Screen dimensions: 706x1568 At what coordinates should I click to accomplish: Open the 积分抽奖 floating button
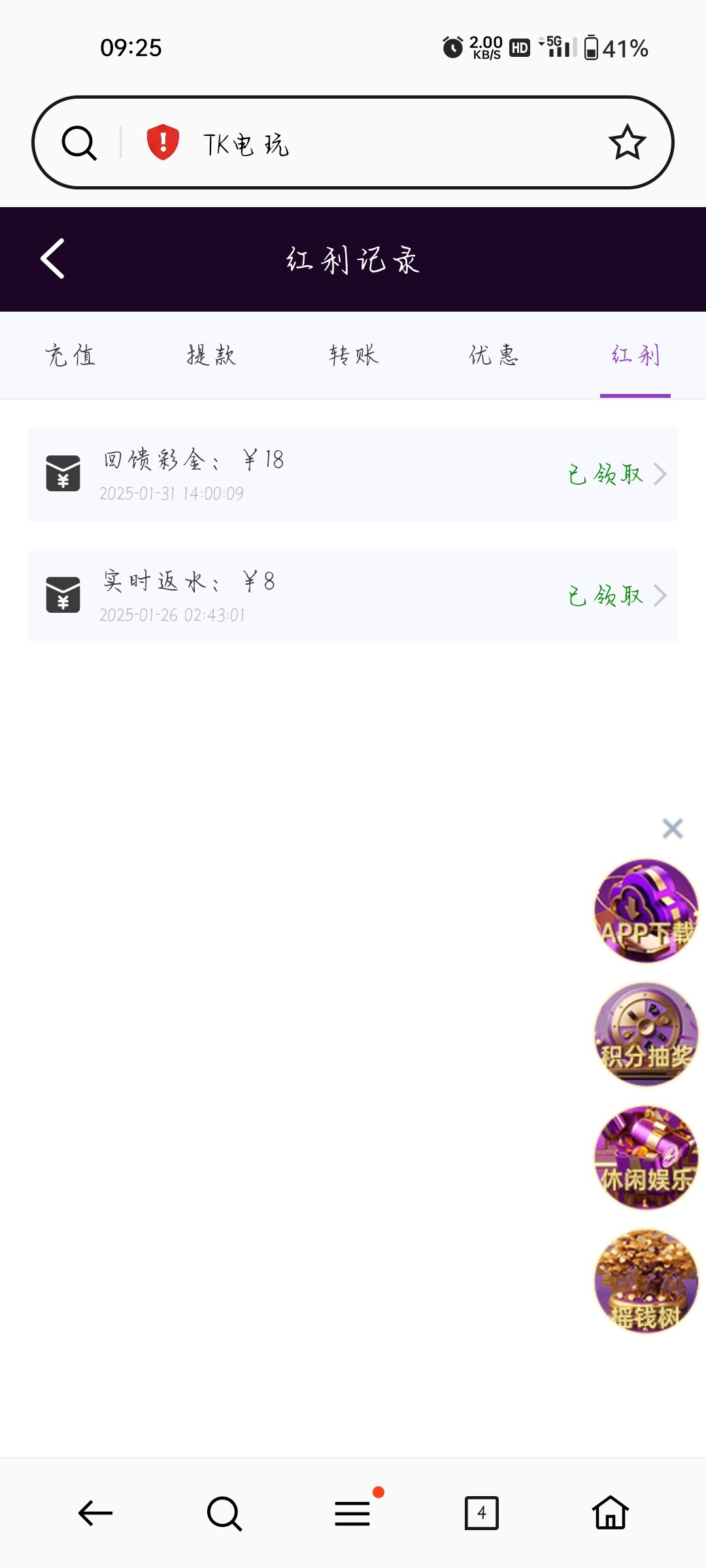pos(646,1034)
